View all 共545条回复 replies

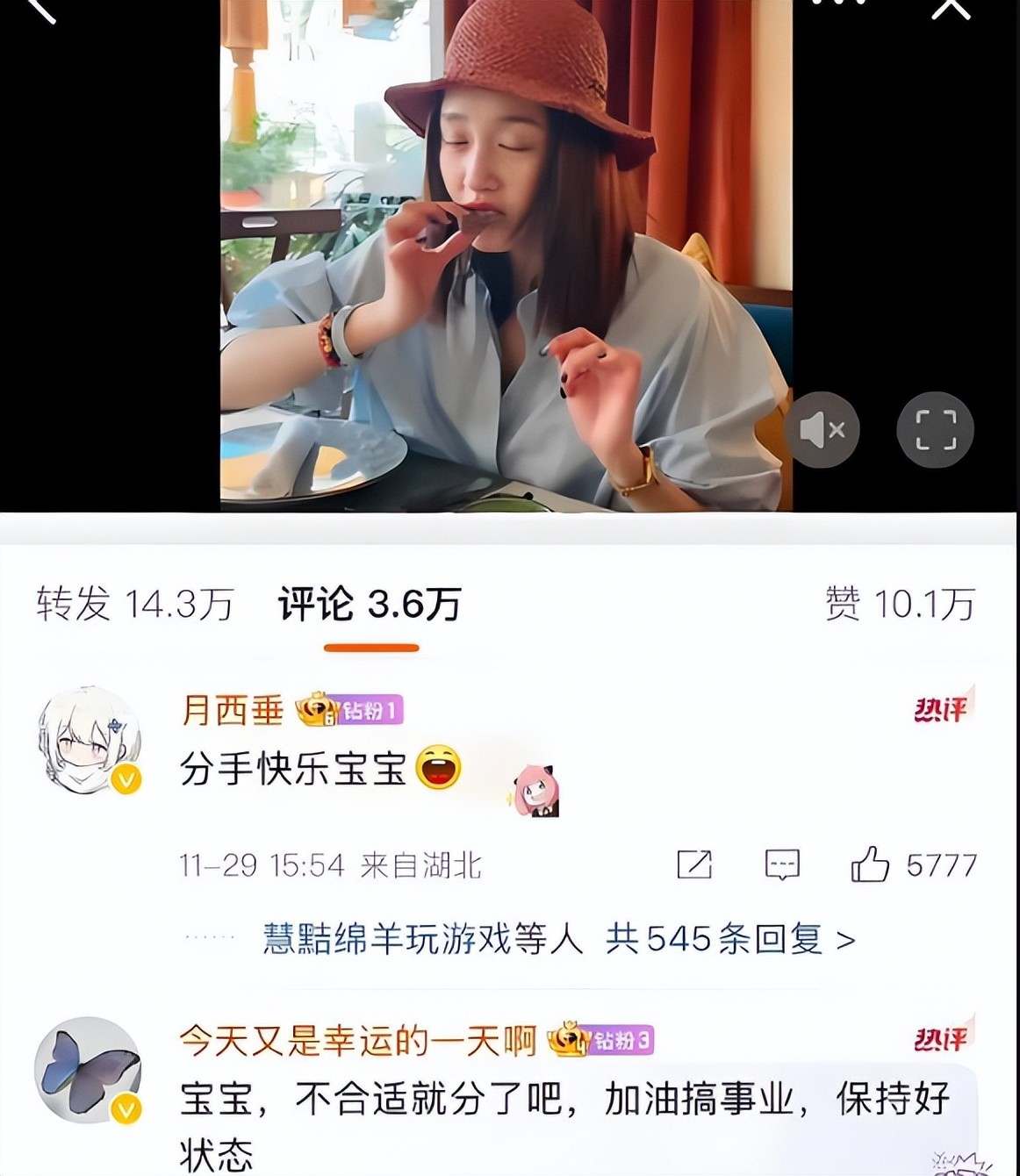point(729,940)
